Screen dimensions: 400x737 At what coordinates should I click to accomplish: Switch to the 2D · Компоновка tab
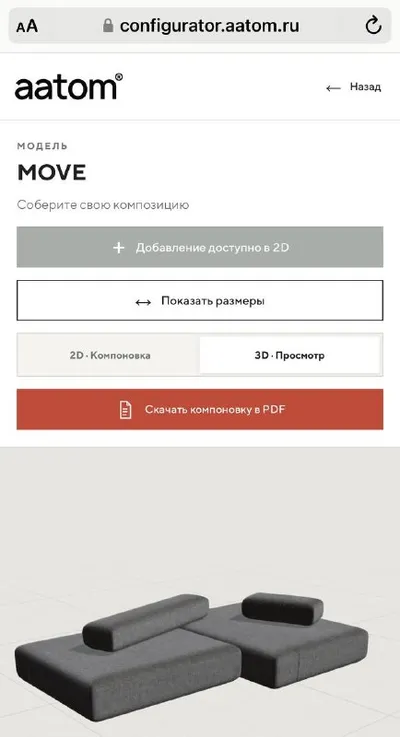pos(110,355)
